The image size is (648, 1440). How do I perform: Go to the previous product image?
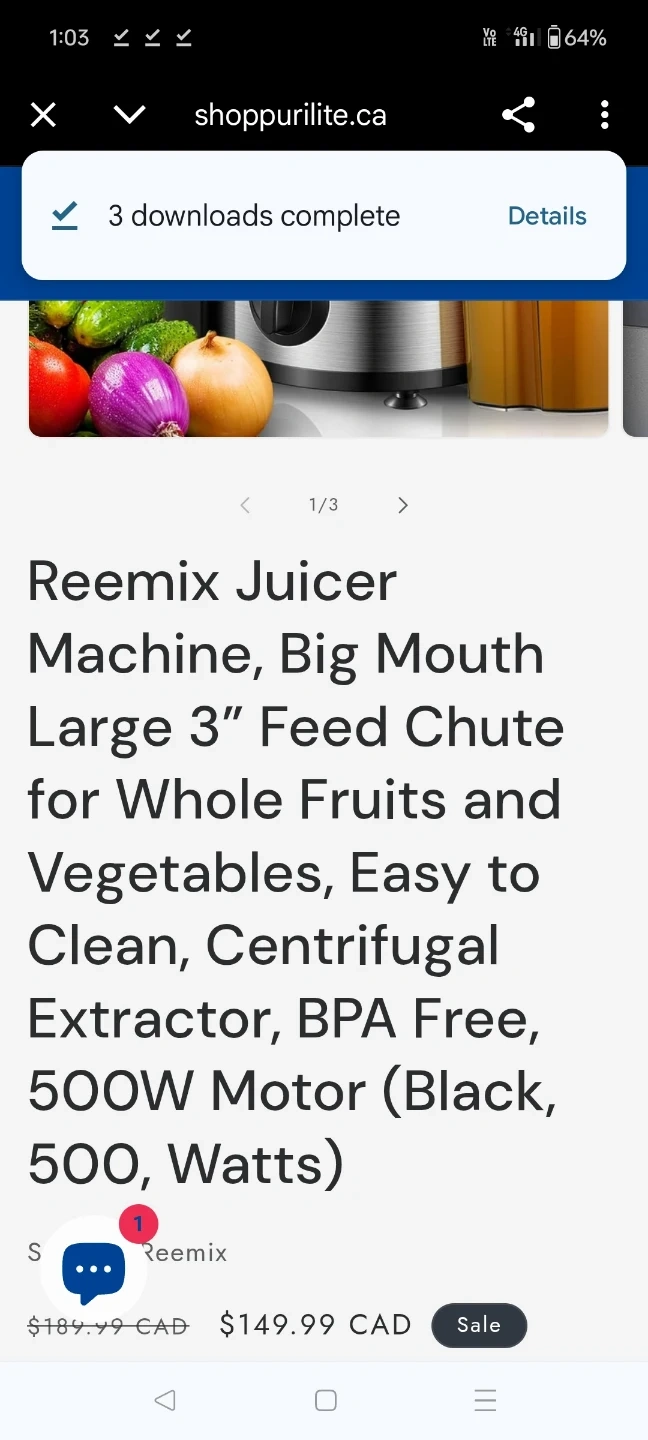click(245, 505)
